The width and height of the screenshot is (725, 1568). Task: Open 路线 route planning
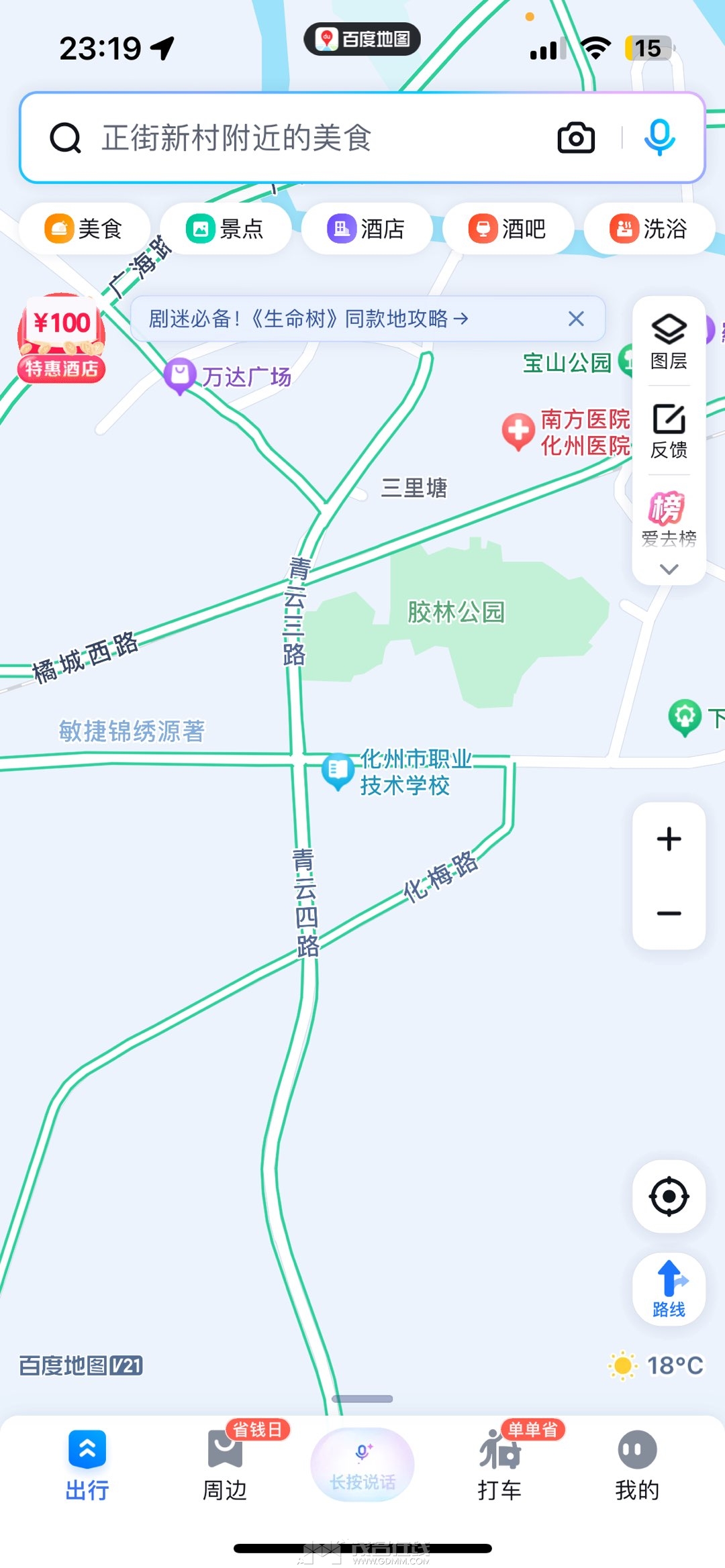[669, 1289]
